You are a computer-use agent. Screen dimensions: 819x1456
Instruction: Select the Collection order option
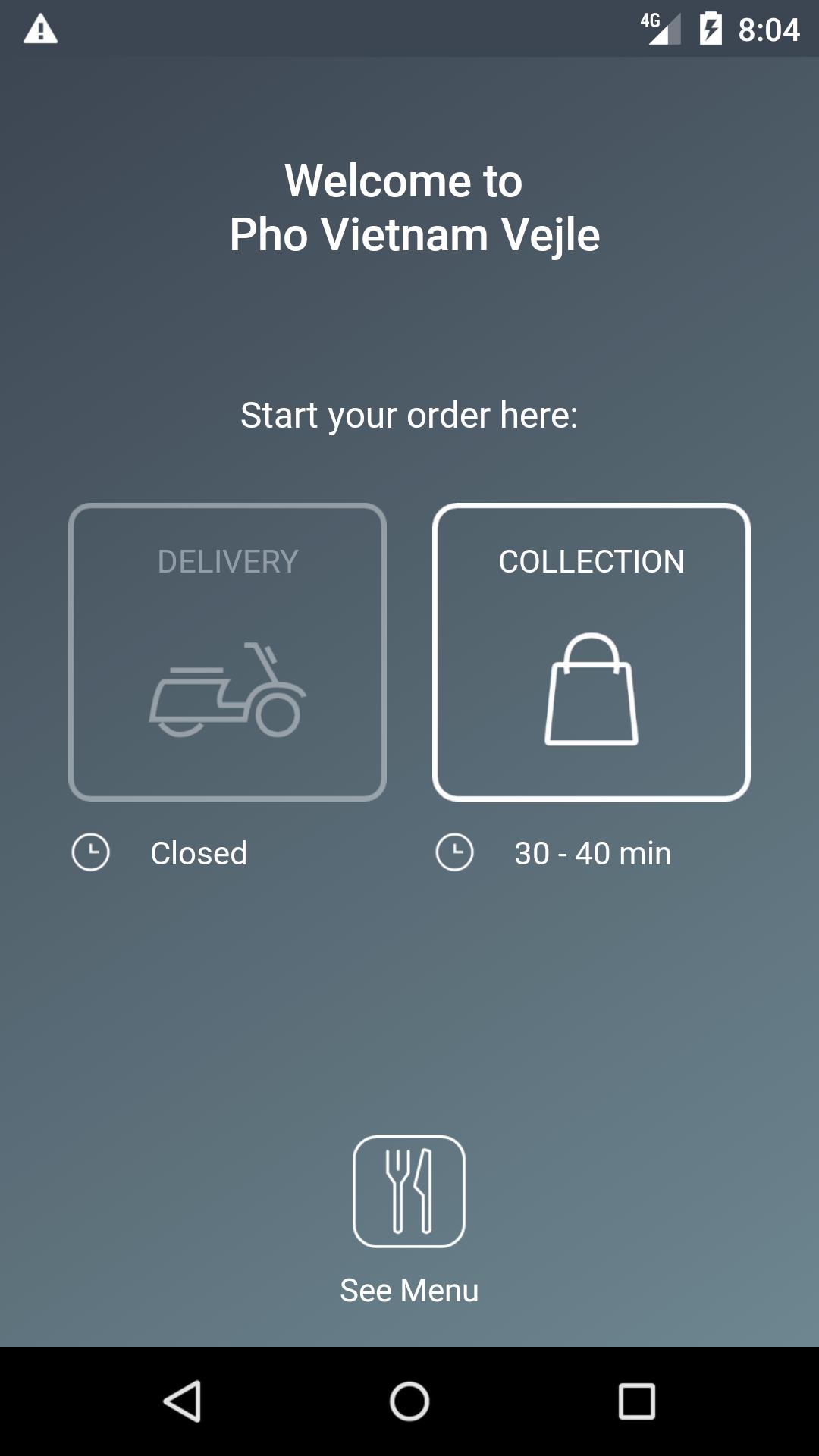coord(591,651)
